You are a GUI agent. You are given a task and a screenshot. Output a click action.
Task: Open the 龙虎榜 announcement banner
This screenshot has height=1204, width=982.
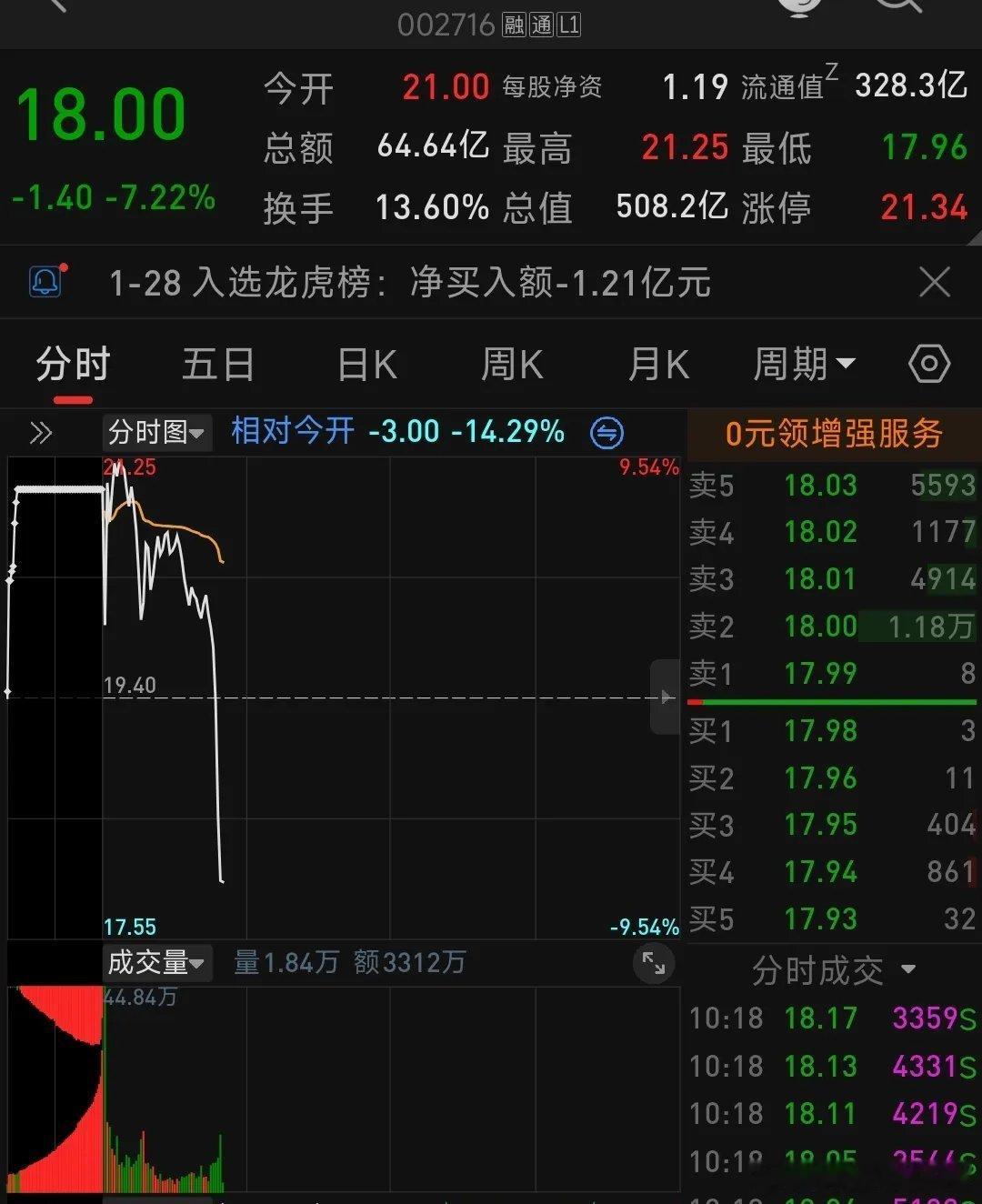pos(409,283)
